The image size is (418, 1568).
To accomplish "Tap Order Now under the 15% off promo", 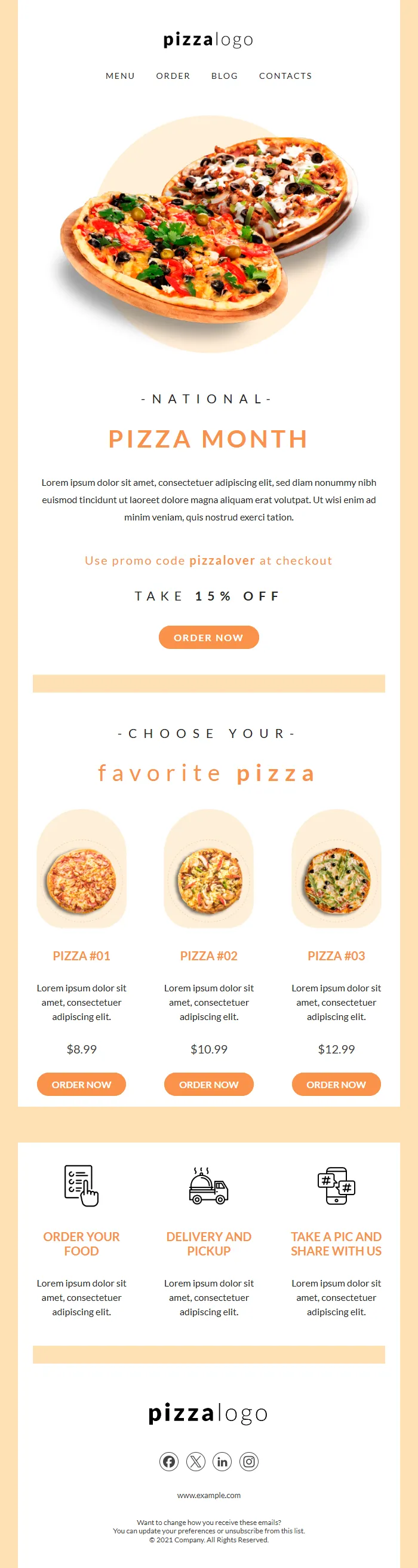I will tap(208, 638).
